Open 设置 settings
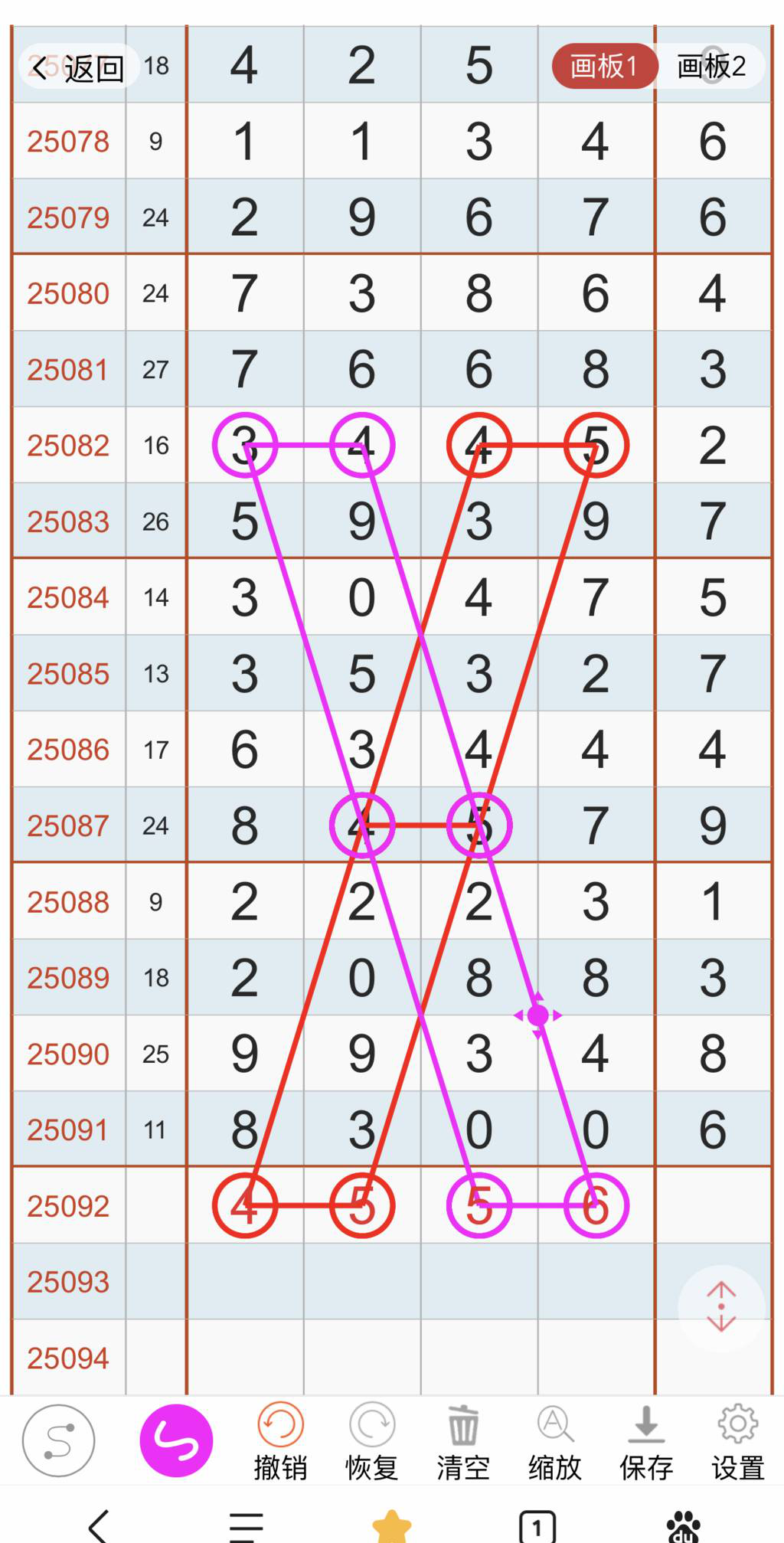Viewport: 784px width, 1543px height. 737,1441
